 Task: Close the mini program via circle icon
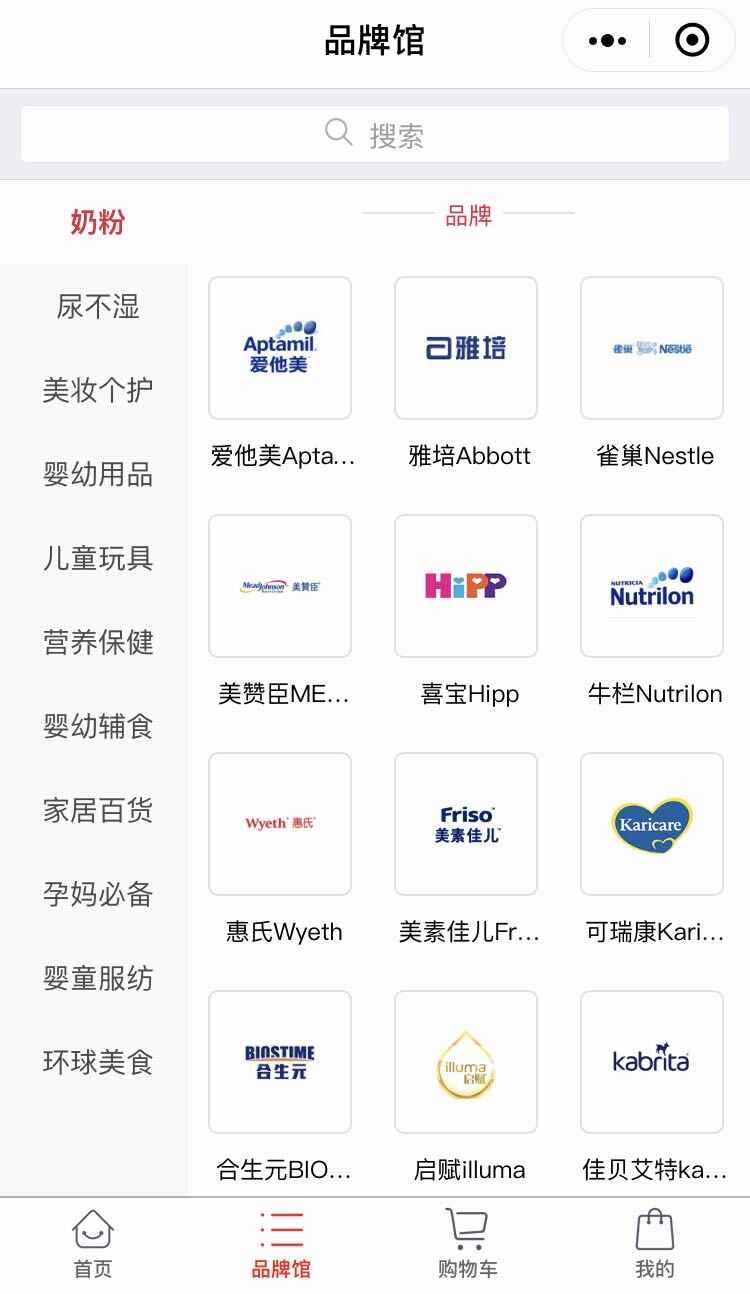point(692,41)
